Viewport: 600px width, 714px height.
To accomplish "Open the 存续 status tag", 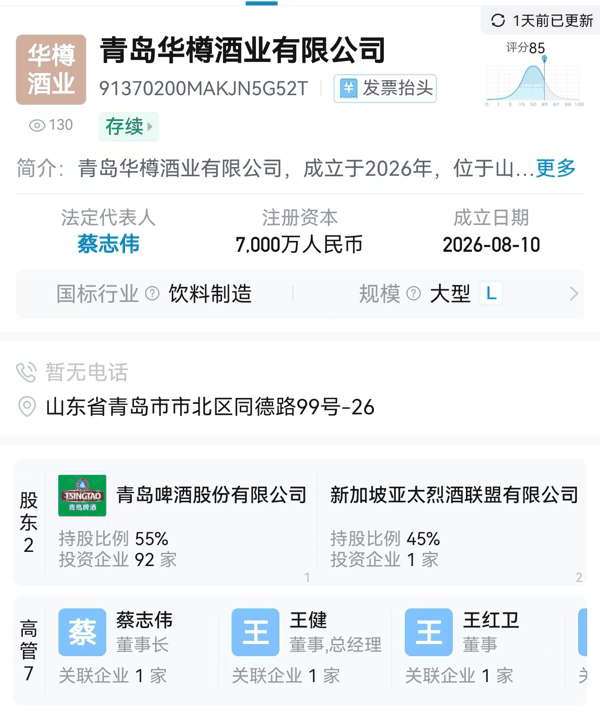I will tap(129, 127).
